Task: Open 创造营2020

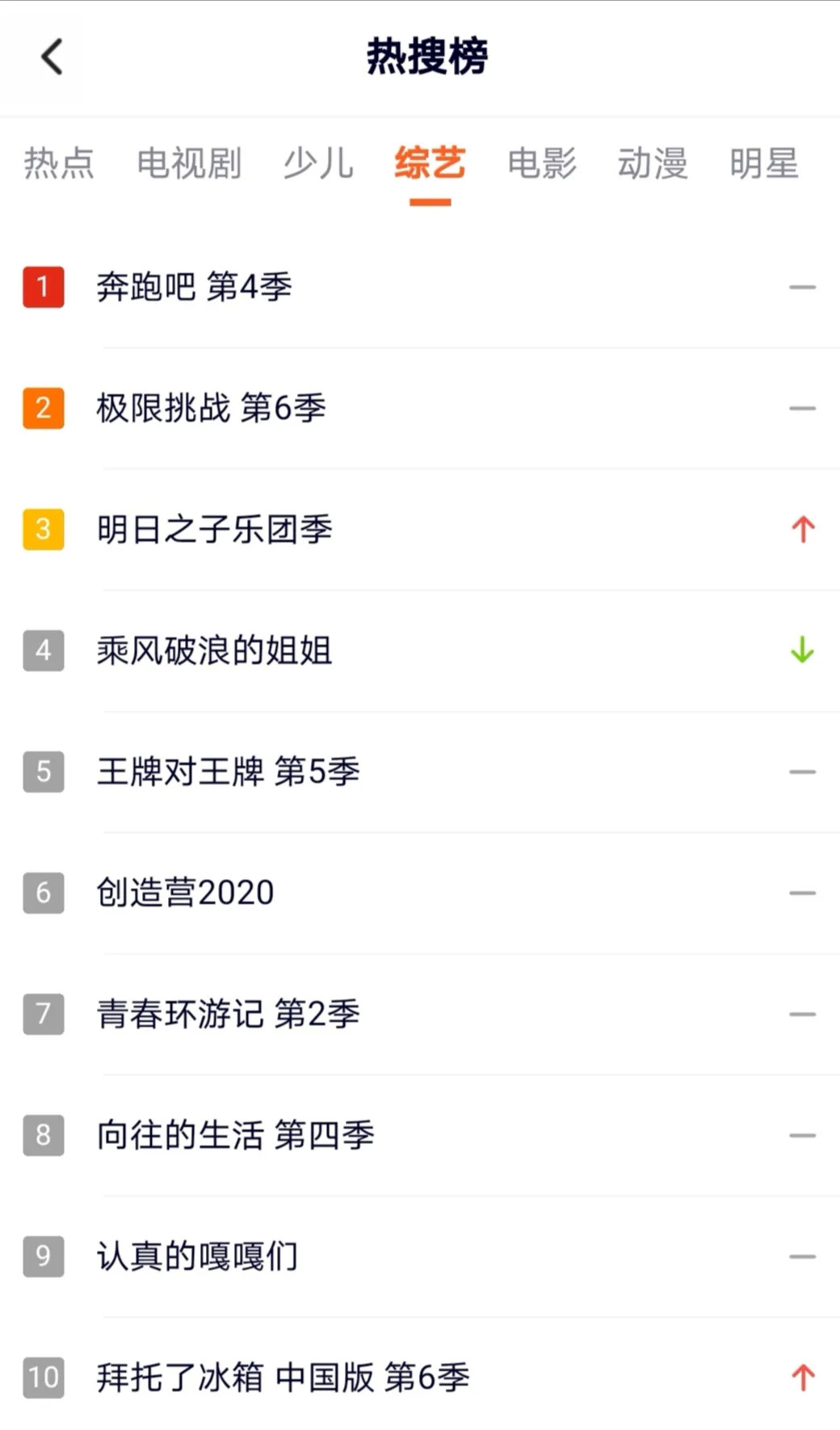Action: (186, 893)
